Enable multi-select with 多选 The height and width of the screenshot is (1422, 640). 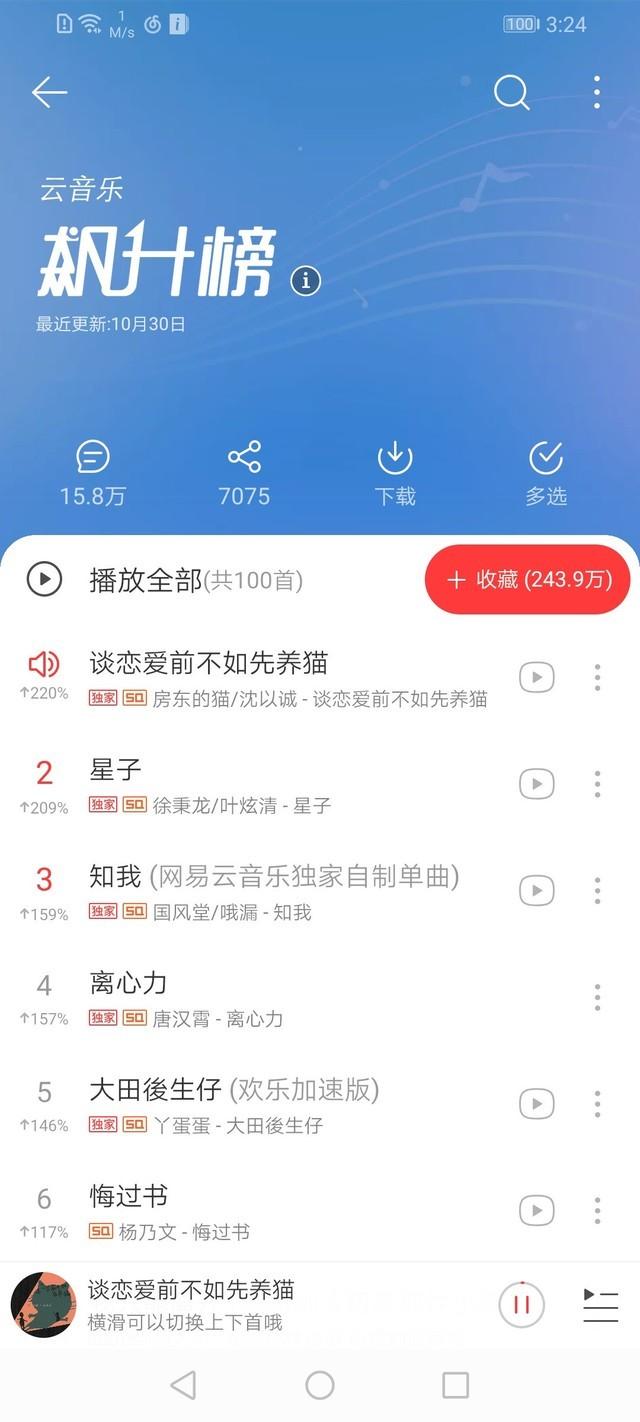coord(546,473)
